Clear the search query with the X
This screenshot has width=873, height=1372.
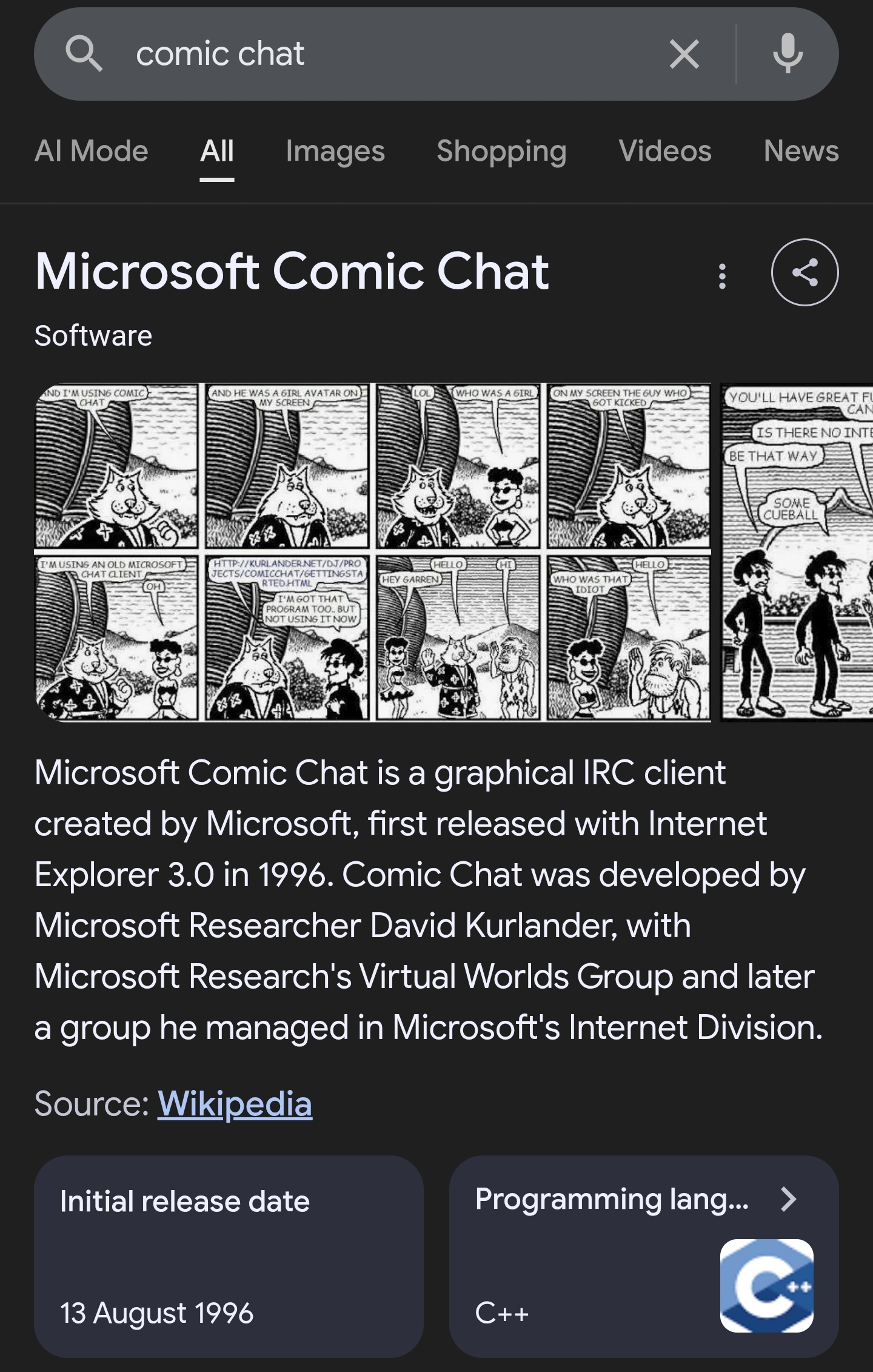pos(684,54)
